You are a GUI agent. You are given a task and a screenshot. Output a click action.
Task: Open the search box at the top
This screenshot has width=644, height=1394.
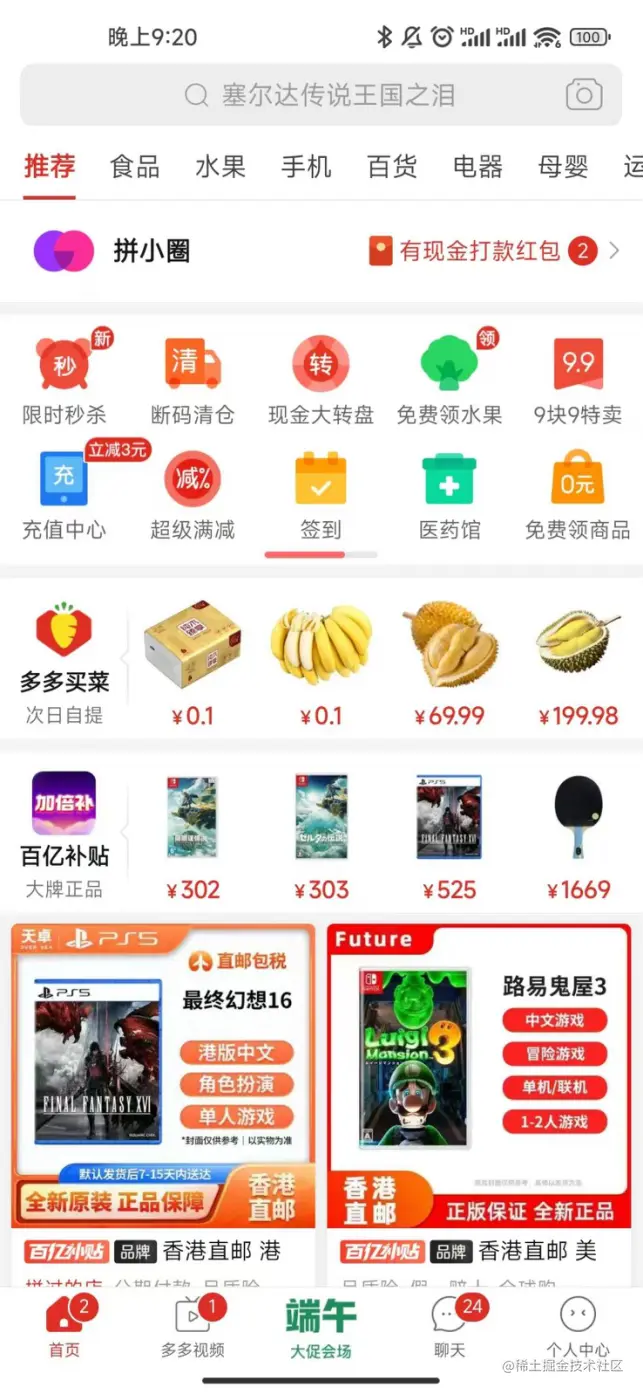tap(320, 95)
